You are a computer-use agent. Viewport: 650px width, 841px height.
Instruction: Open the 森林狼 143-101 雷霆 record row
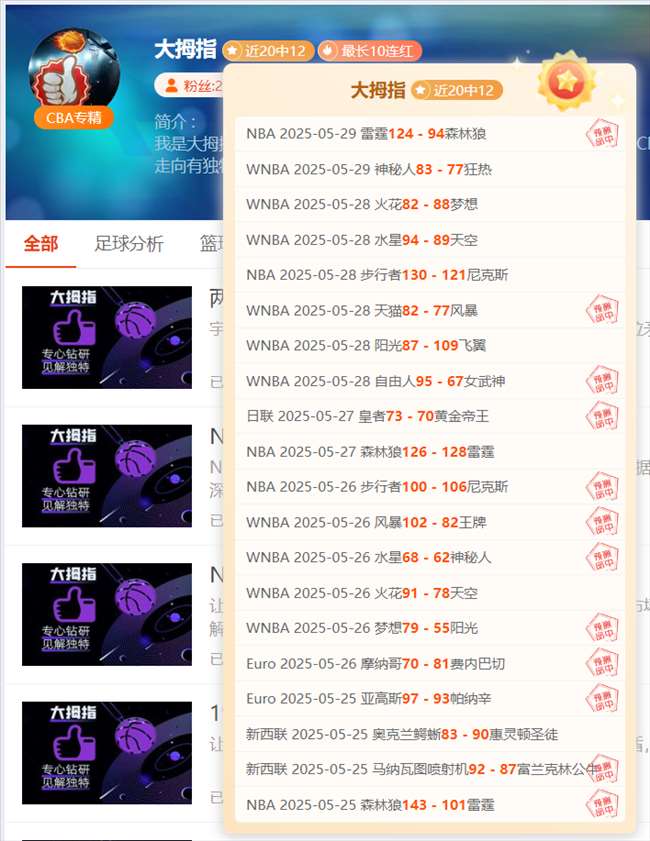click(x=410, y=804)
